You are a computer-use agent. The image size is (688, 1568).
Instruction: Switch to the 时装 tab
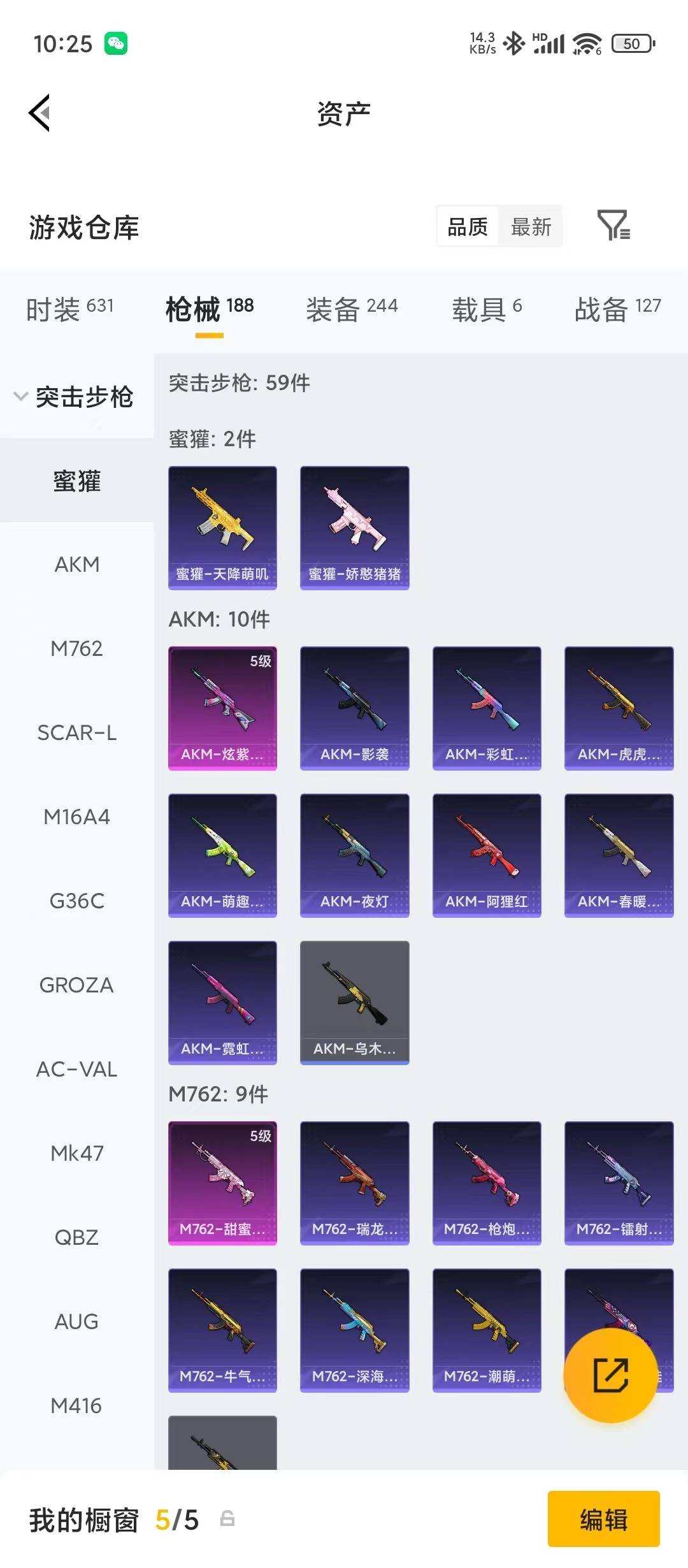(x=70, y=310)
